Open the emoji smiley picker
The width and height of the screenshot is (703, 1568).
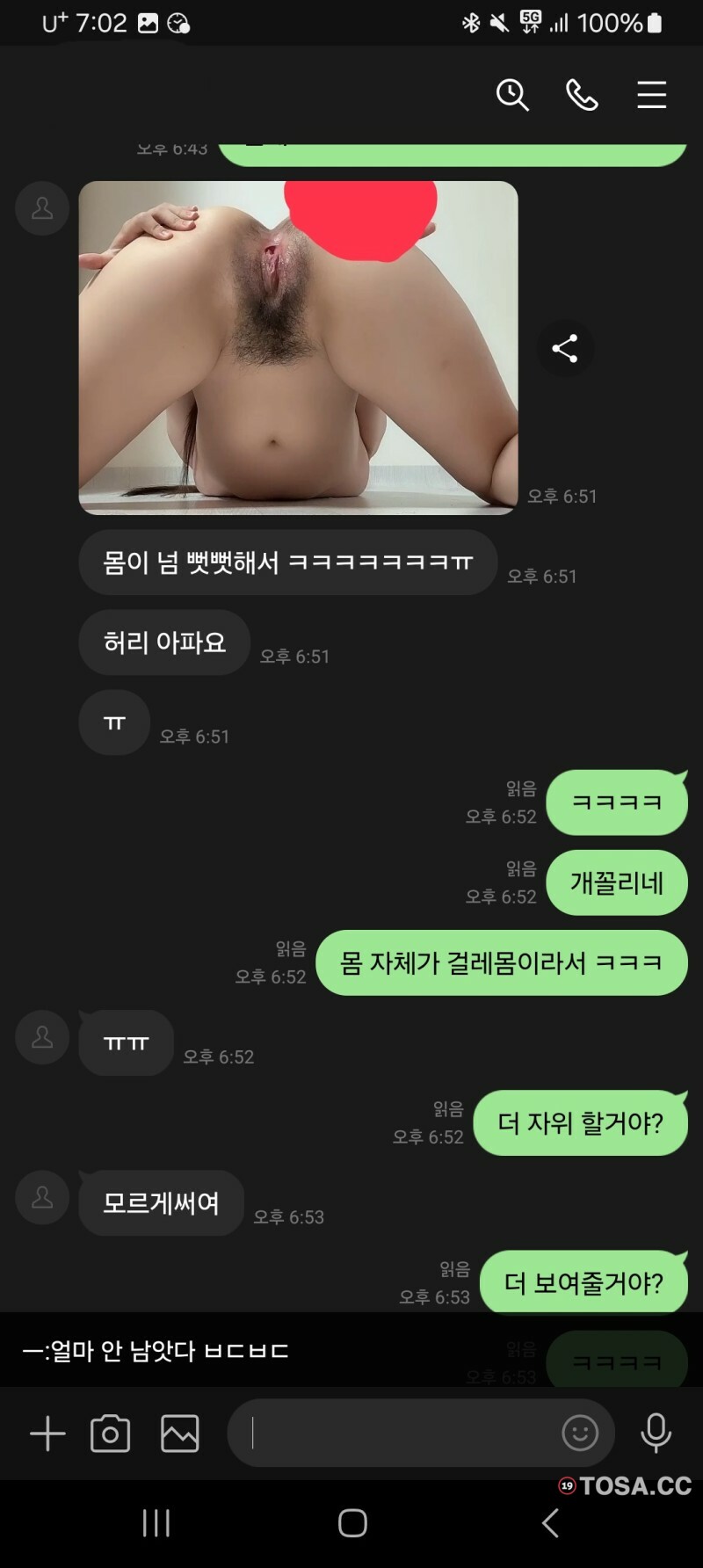580,1434
